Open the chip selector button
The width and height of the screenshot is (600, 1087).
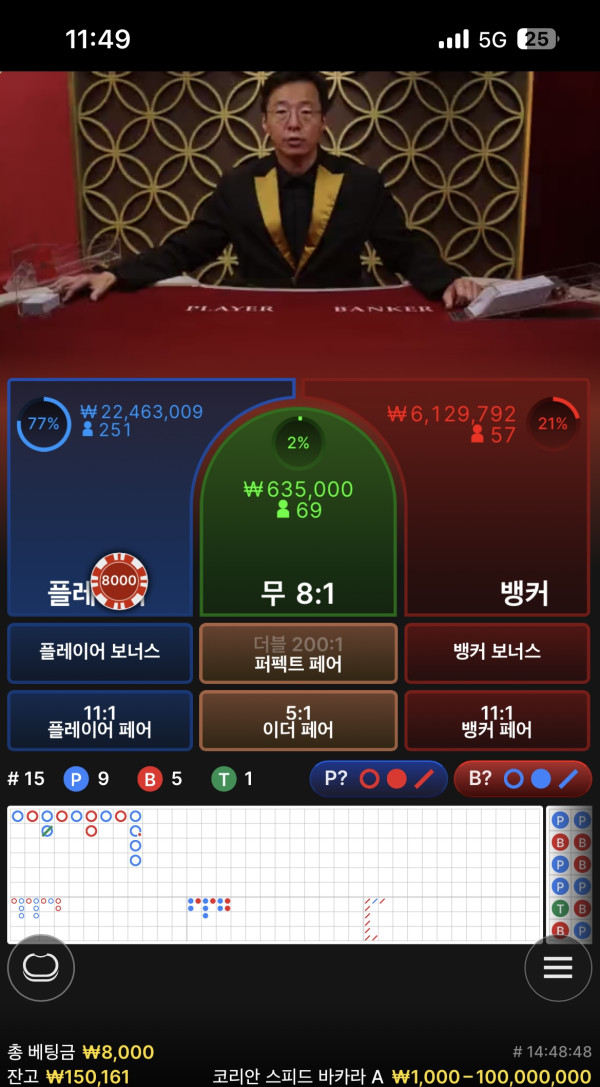pos(41,967)
